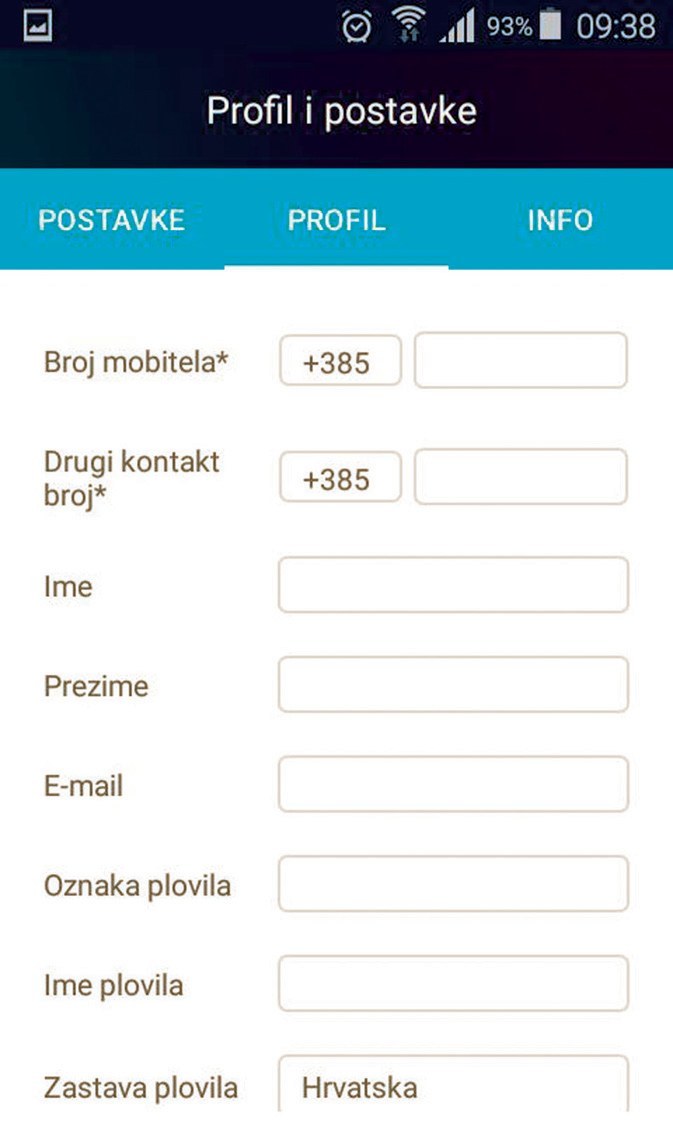The width and height of the screenshot is (673, 1123).
Task: Open the INFO tab
Action: [561, 220]
